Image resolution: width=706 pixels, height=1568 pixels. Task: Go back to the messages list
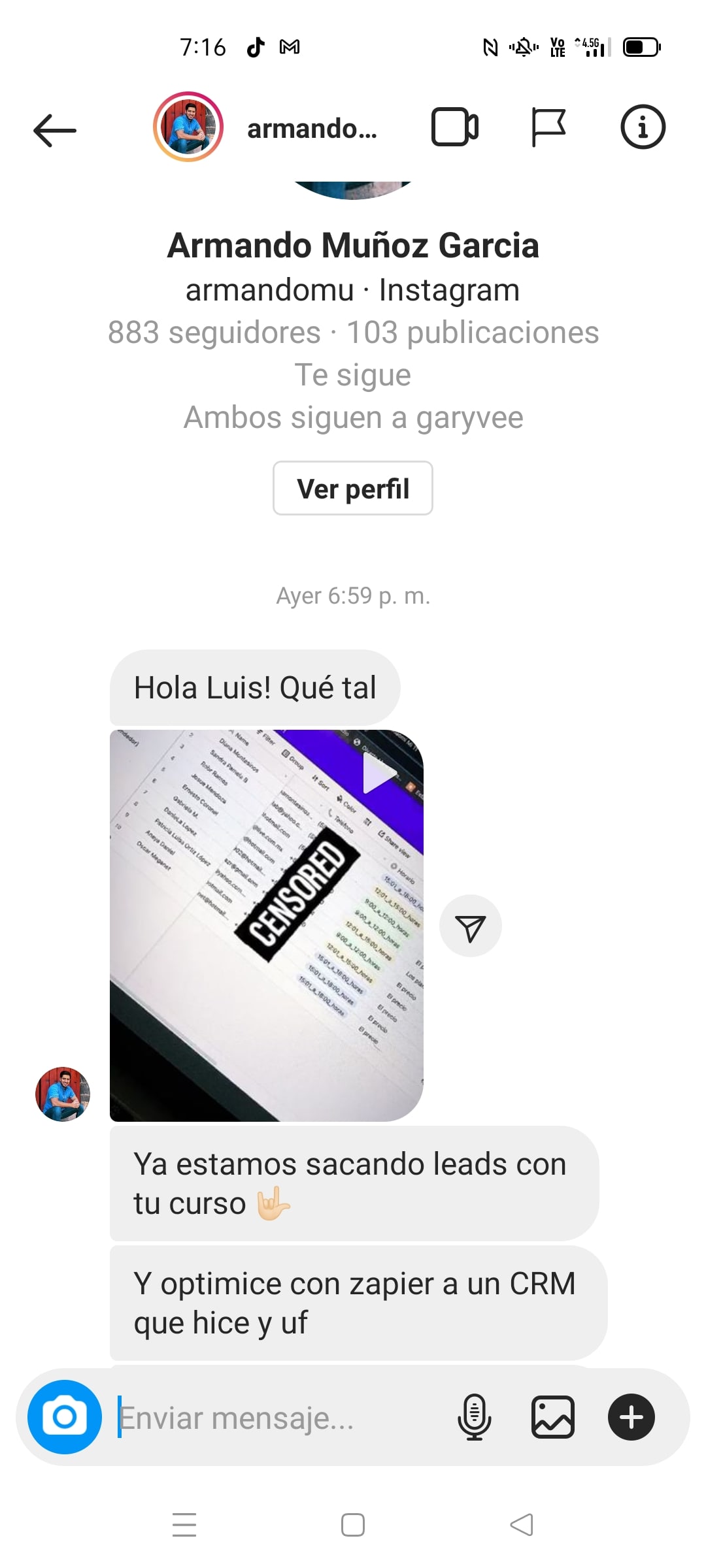55,129
